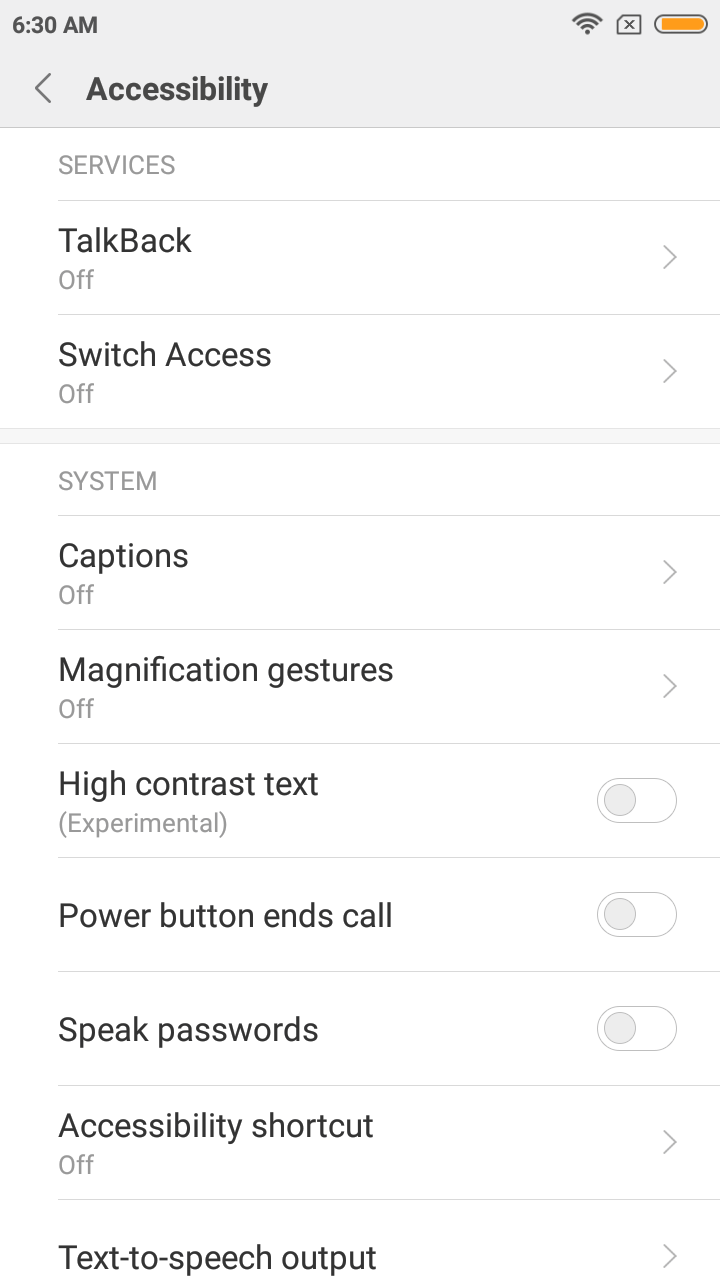Toggle Speak passwords on
720x1280 pixels.
point(637,1029)
